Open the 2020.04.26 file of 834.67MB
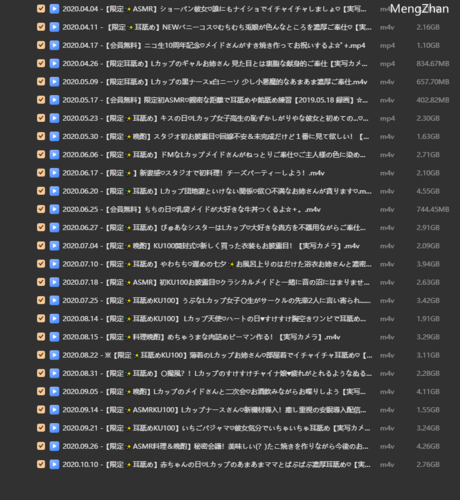 pos(215,63)
